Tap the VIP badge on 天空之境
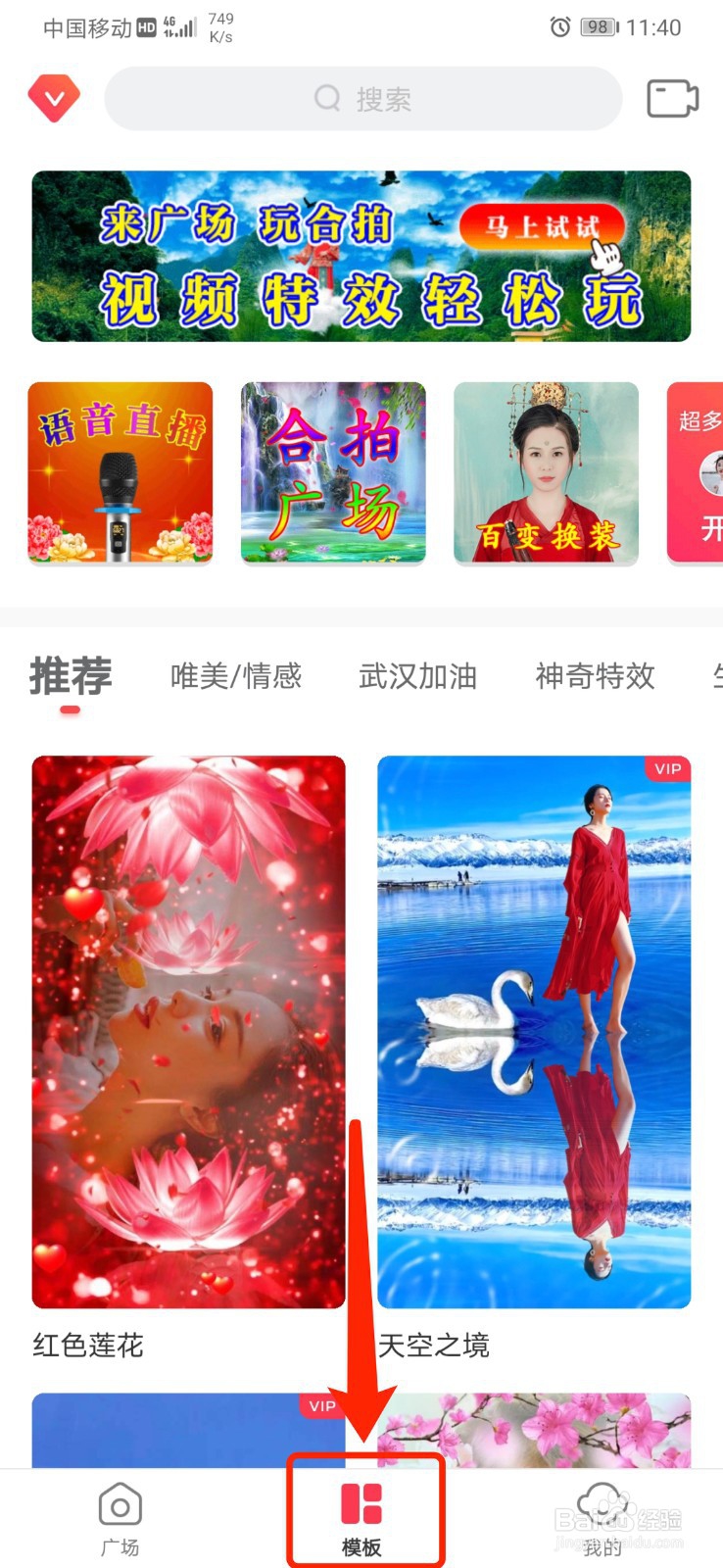The width and height of the screenshot is (723, 1568). [x=666, y=770]
